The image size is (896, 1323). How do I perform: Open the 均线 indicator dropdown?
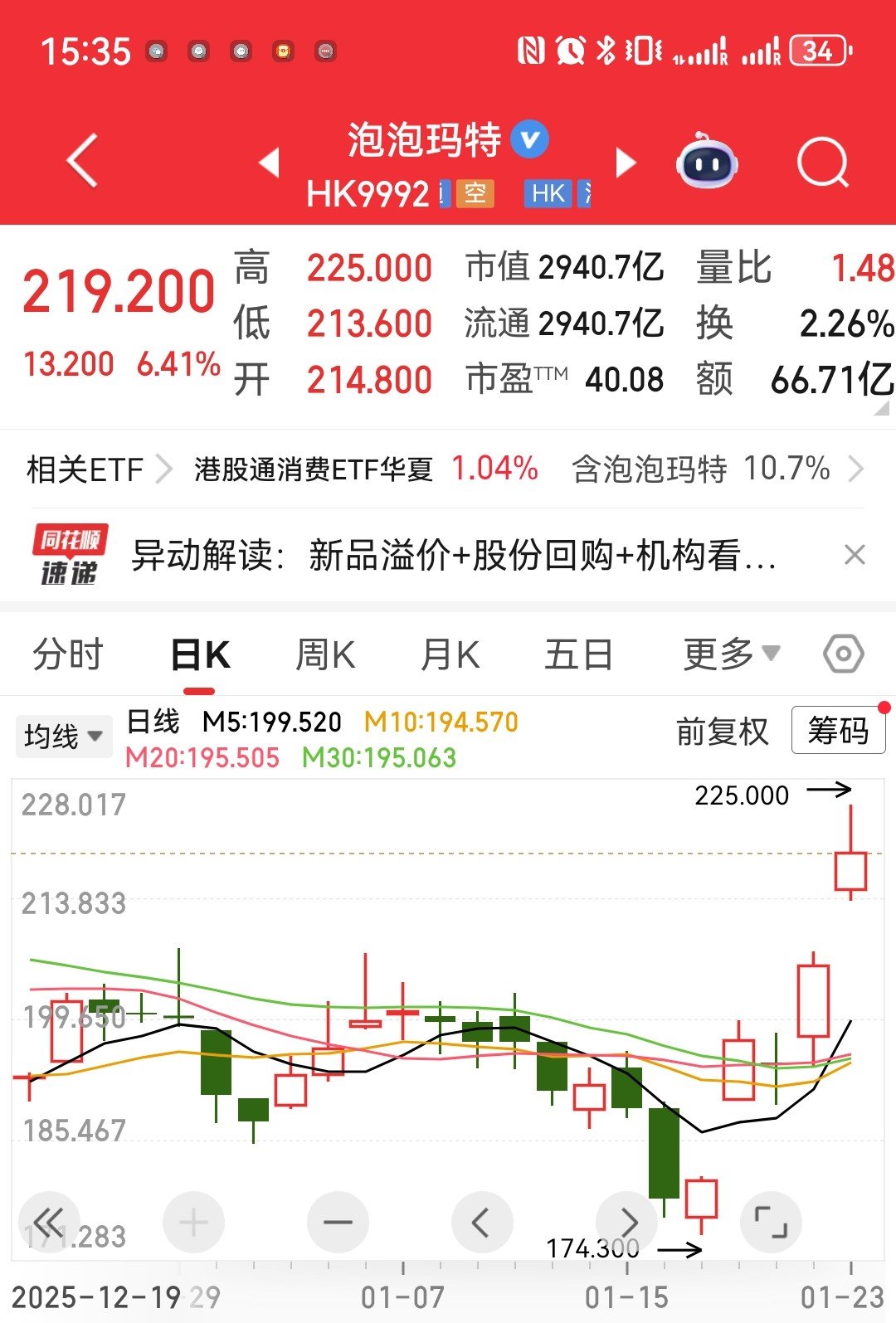pos(63,736)
